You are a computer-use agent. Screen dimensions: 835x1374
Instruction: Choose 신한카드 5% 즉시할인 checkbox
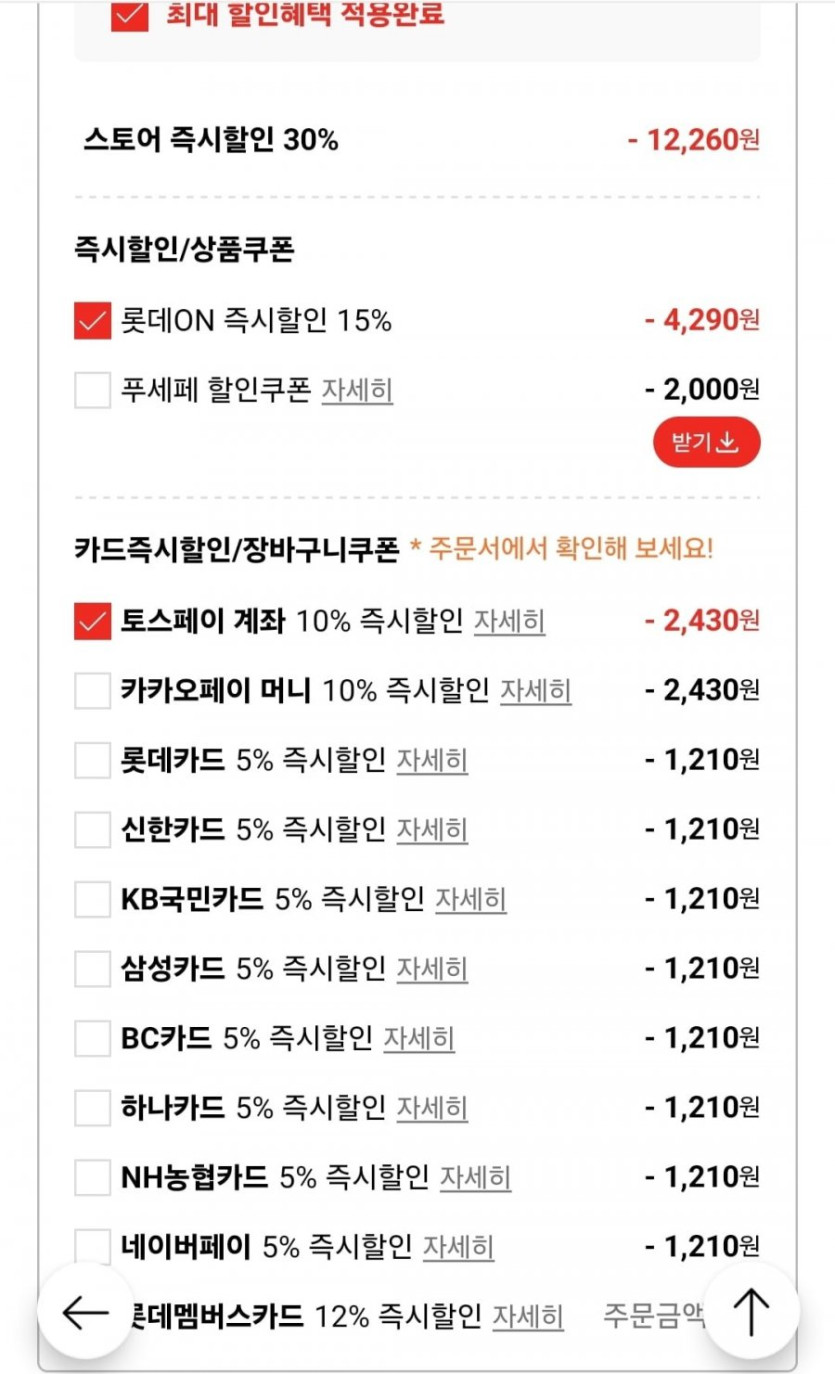[x=92, y=829]
